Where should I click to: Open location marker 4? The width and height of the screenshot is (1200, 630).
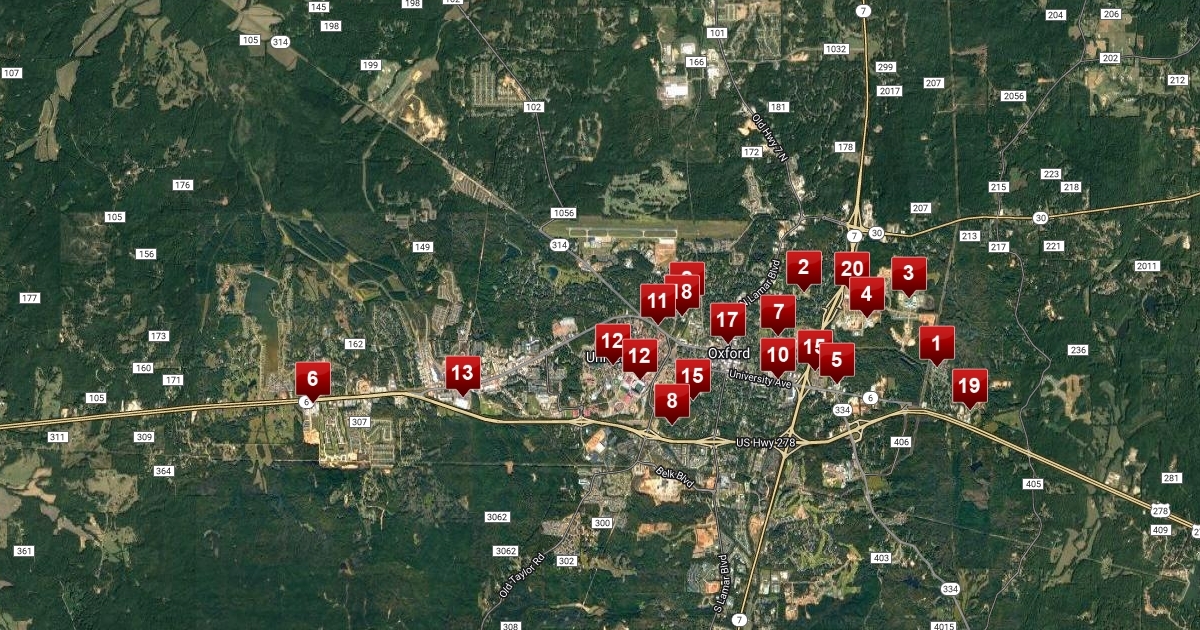point(866,294)
